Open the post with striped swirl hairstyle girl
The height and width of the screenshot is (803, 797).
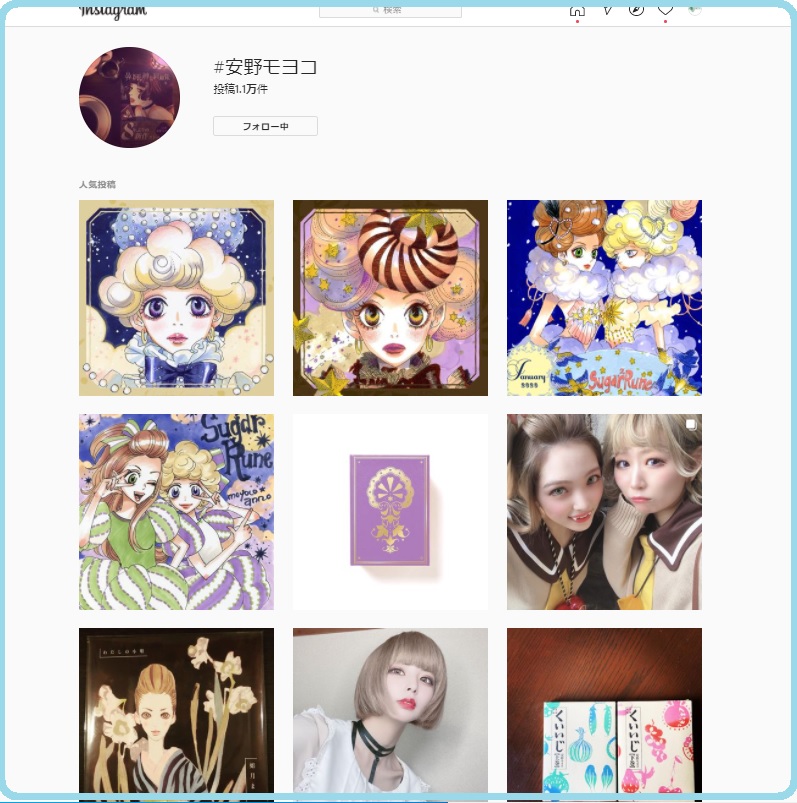pos(390,297)
